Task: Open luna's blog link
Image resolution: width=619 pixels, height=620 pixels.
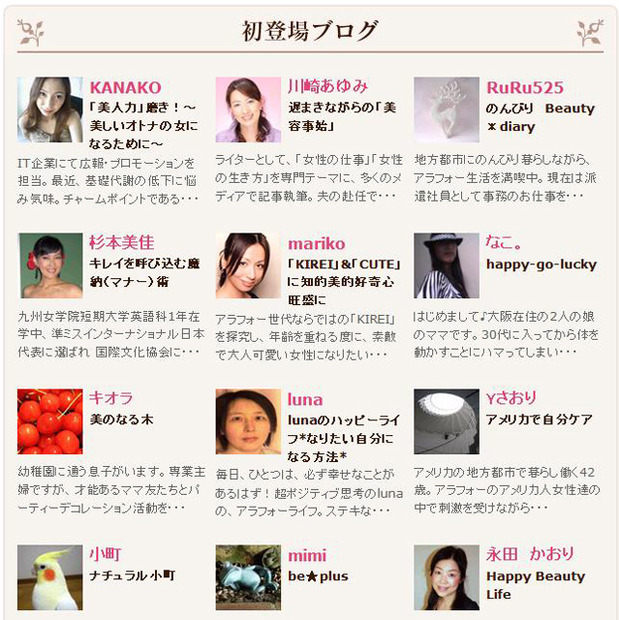Action: click(x=305, y=399)
